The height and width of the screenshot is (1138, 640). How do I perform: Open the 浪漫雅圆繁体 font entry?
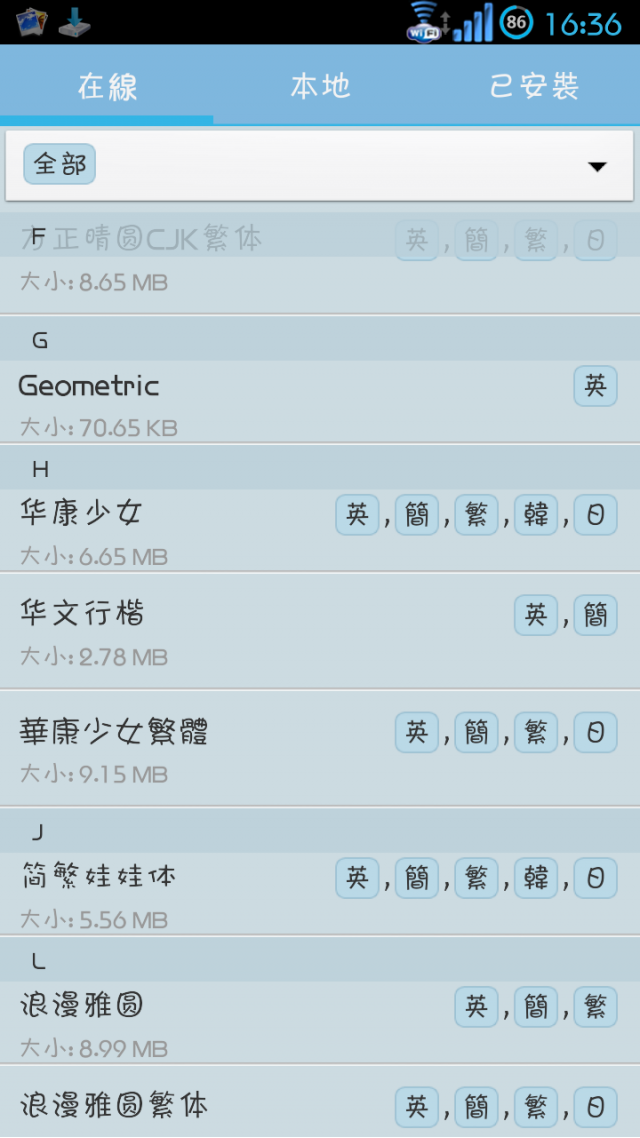click(320, 1102)
